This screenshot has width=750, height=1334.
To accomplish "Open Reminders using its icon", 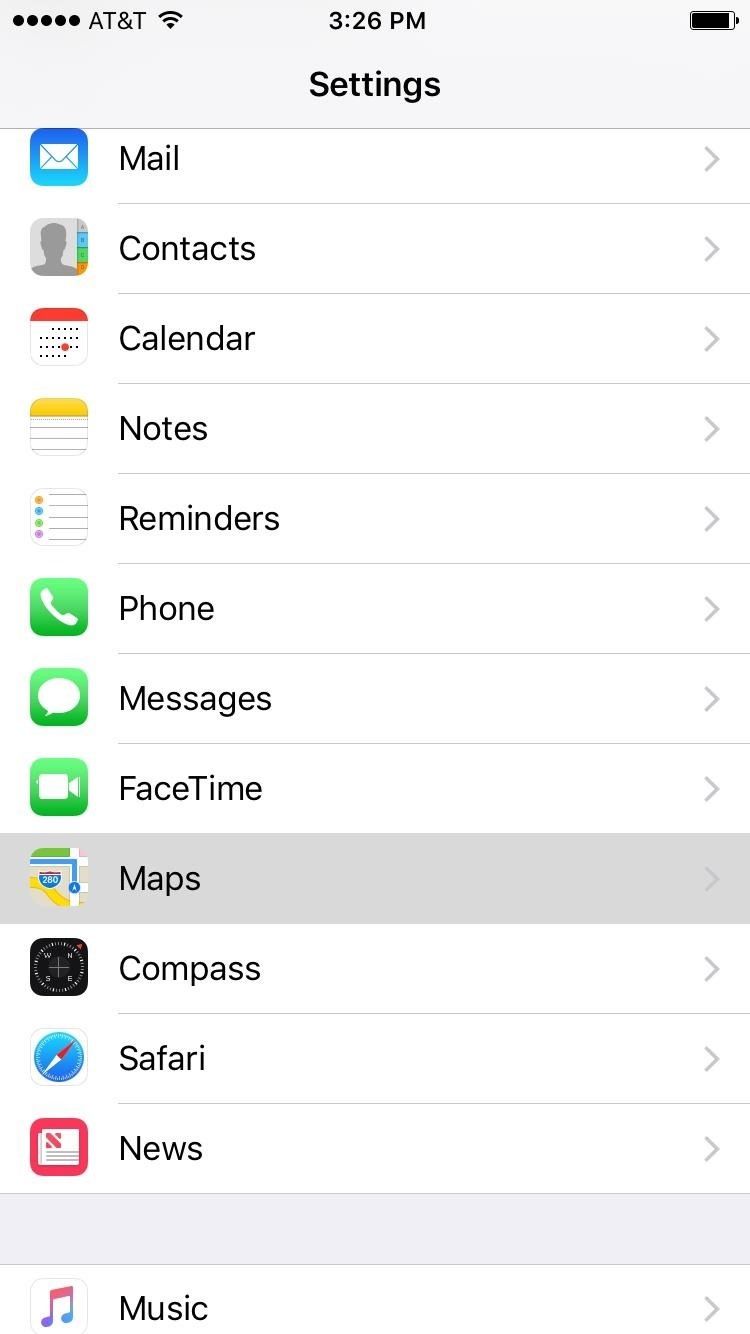I will pos(59,517).
